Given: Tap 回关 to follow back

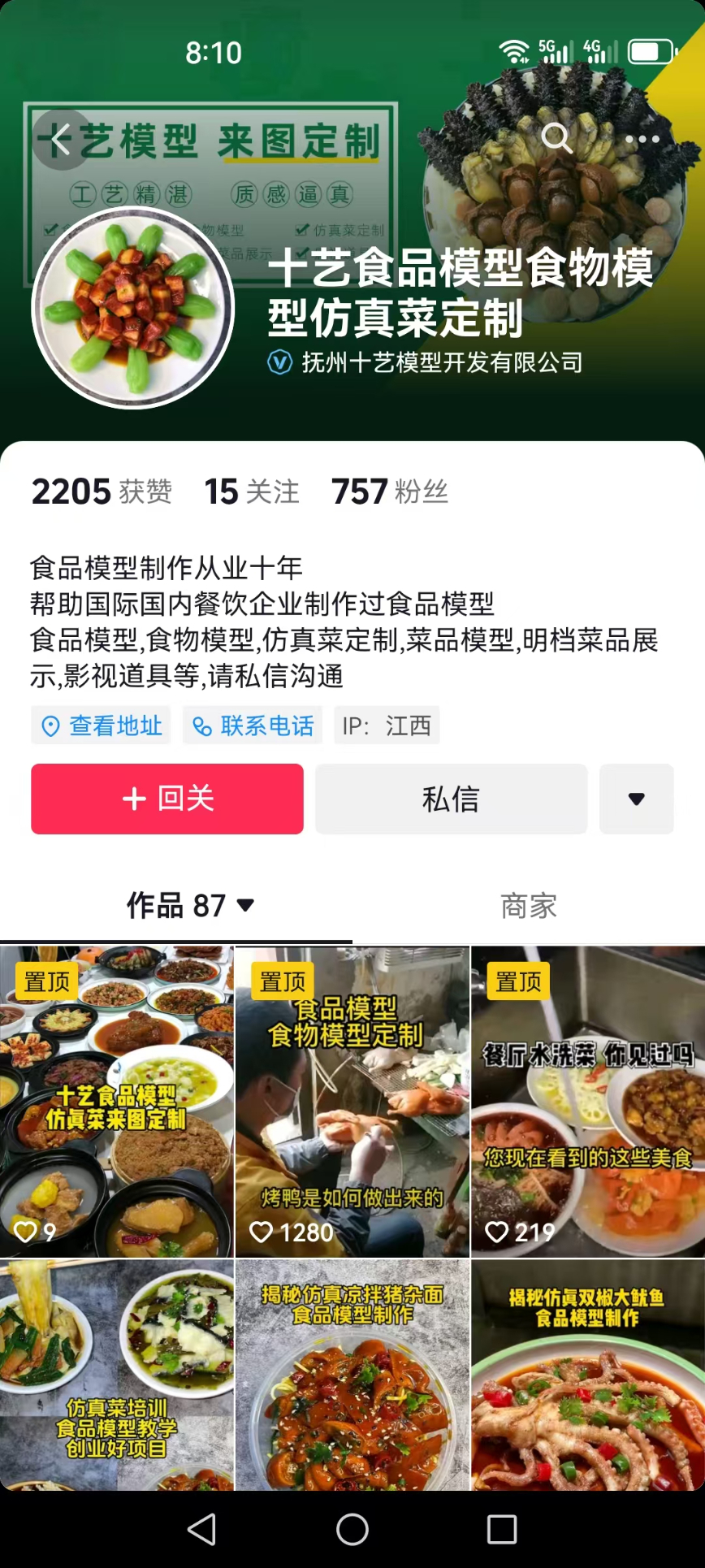Looking at the screenshot, I should pos(167,799).
